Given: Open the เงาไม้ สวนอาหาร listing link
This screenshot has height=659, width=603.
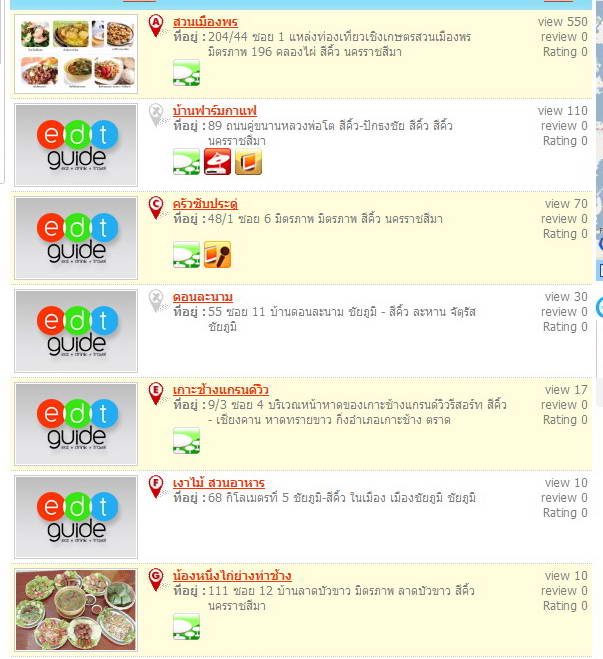Looking at the screenshot, I should pyautogui.click(x=217, y=483).
